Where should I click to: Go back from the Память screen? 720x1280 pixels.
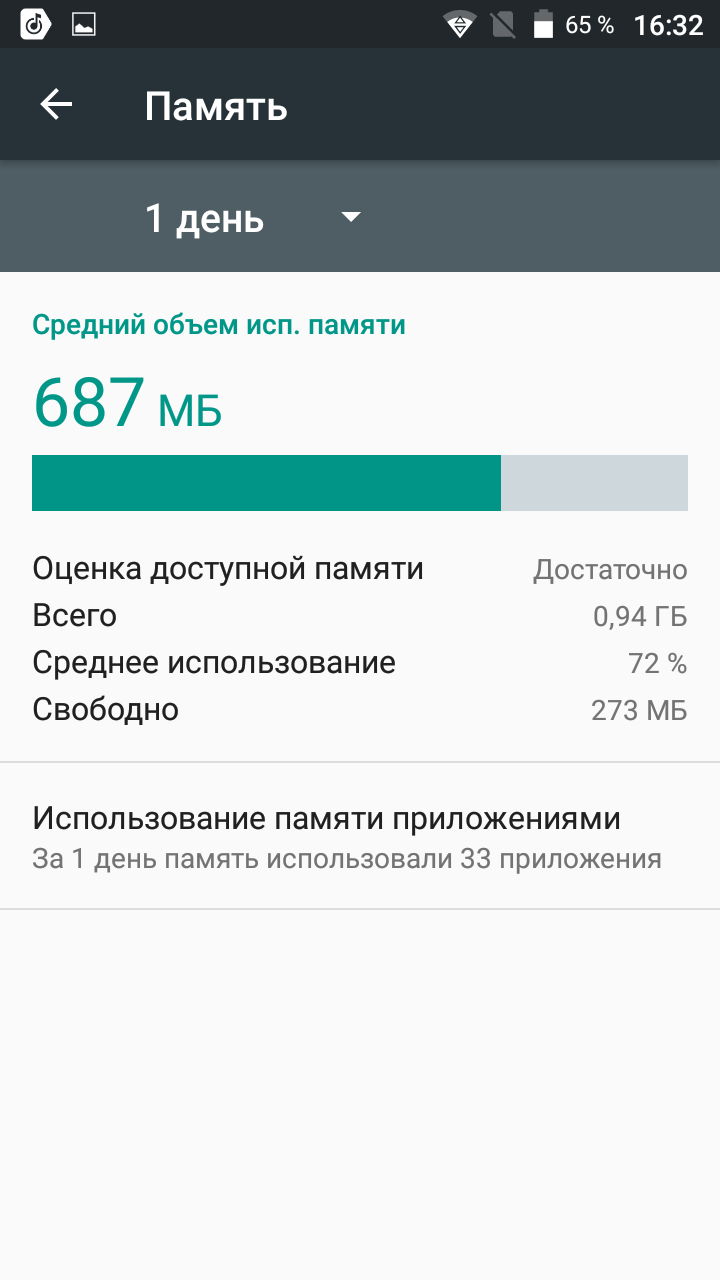pos(56,105)
